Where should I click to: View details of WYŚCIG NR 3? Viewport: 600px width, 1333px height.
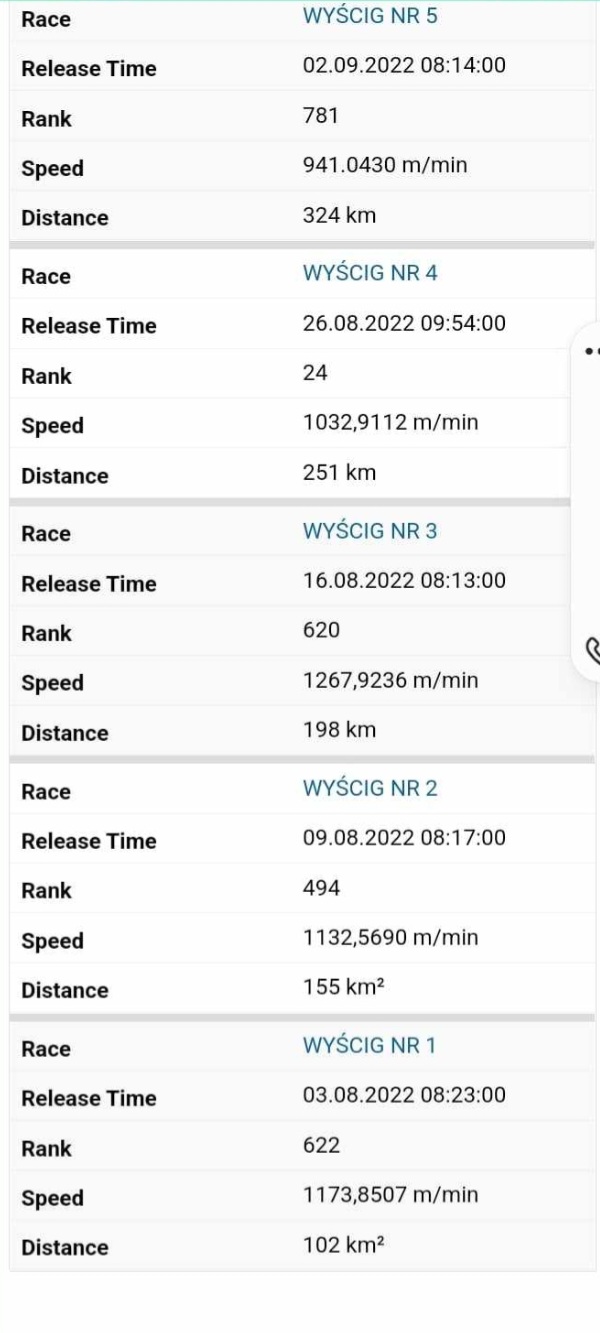(370, 531)
